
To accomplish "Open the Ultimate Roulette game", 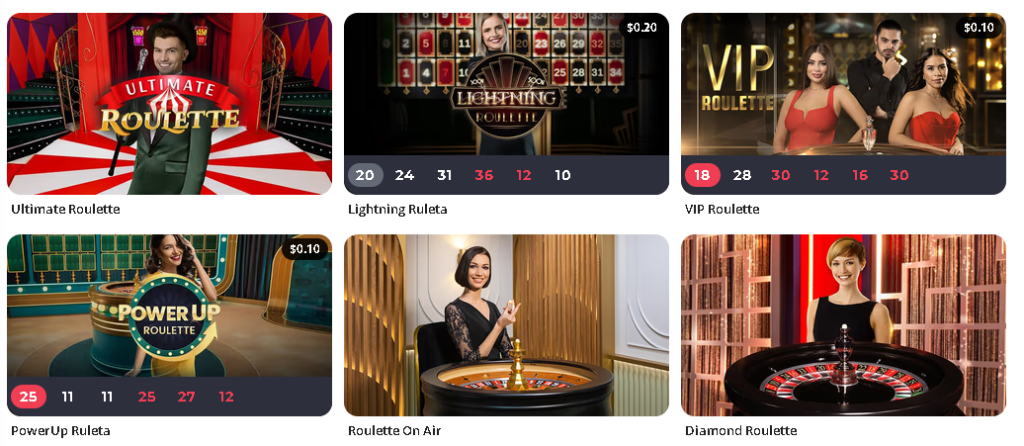I will 169,103.
